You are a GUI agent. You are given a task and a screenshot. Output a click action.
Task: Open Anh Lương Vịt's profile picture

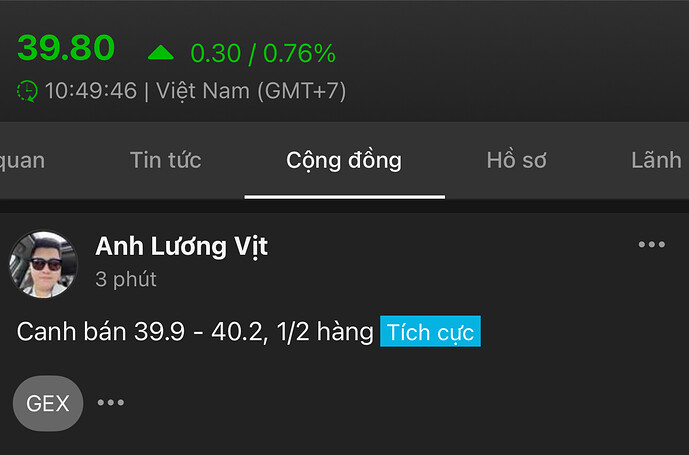(42, 265)
